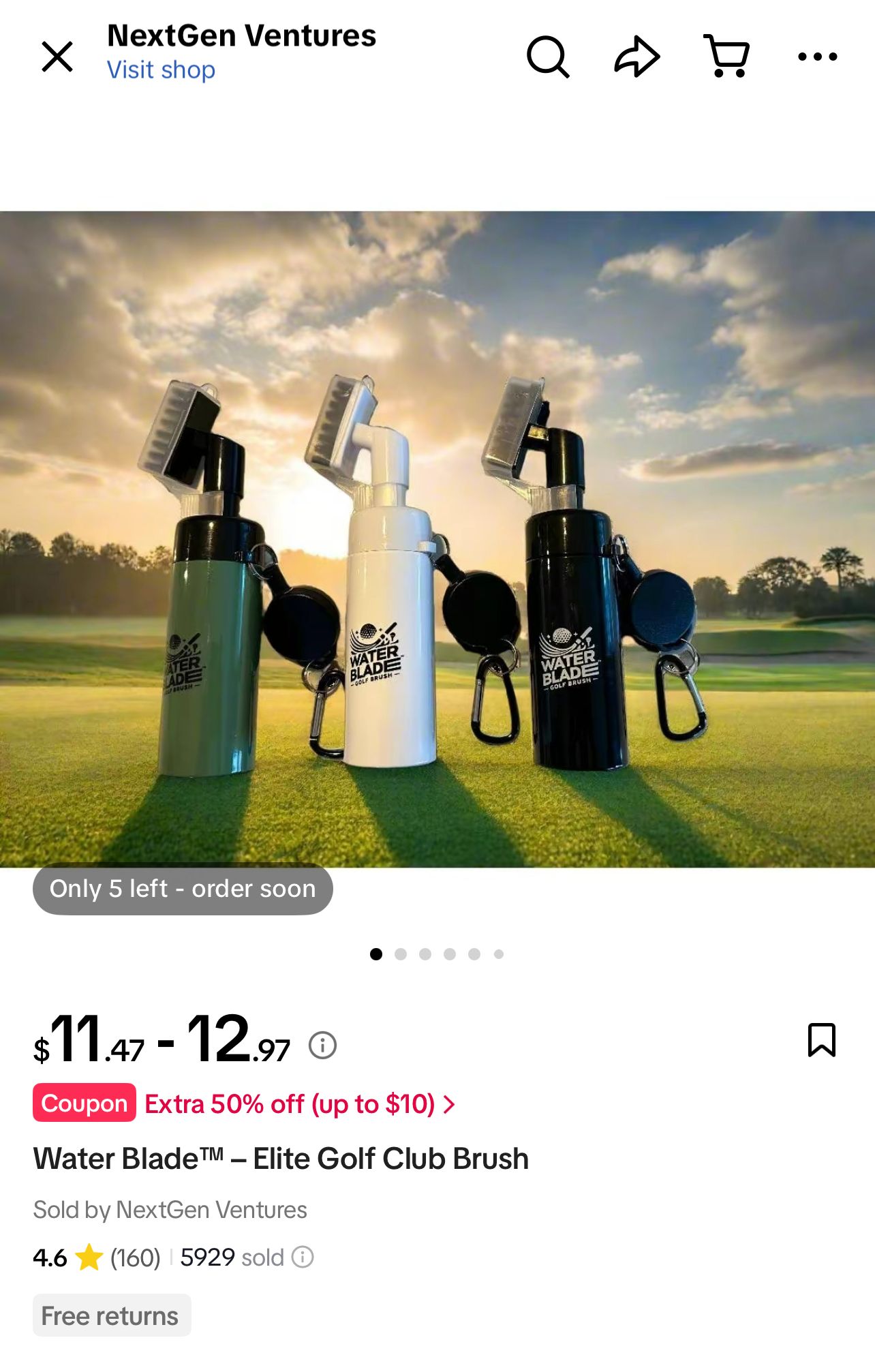The image size is (875, 1372).
Task: Open the Water Blade product photo
Action: (x=437, y=538)
